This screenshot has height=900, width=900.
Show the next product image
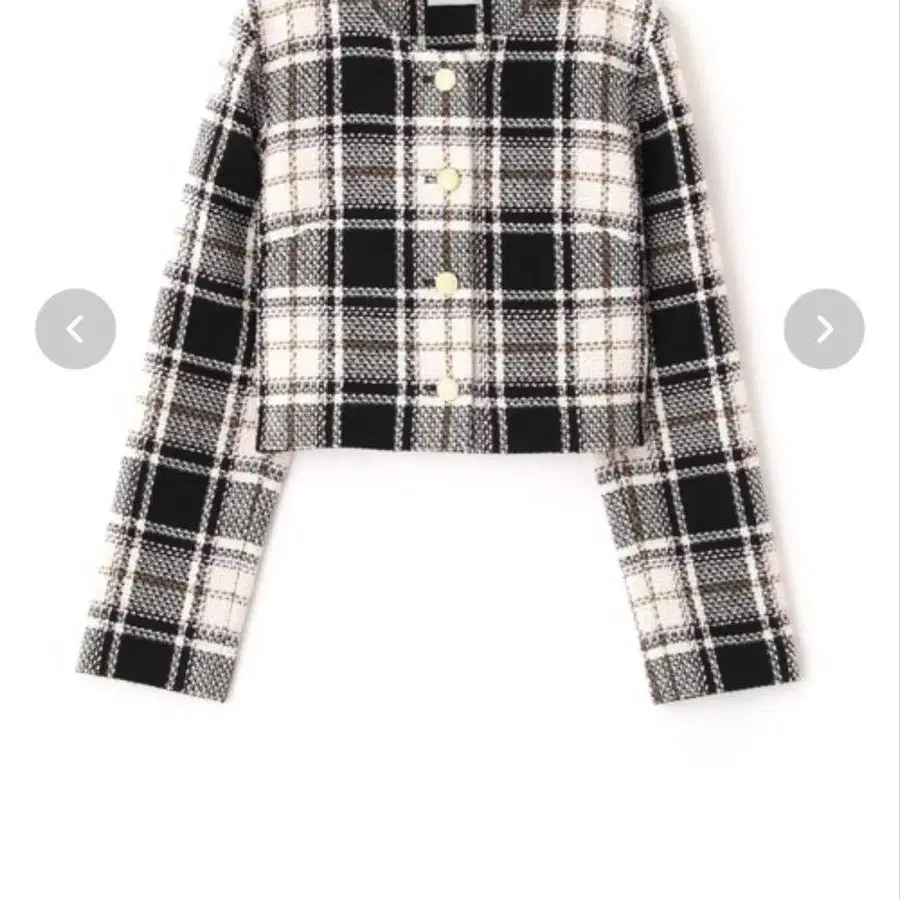(823, 329)
